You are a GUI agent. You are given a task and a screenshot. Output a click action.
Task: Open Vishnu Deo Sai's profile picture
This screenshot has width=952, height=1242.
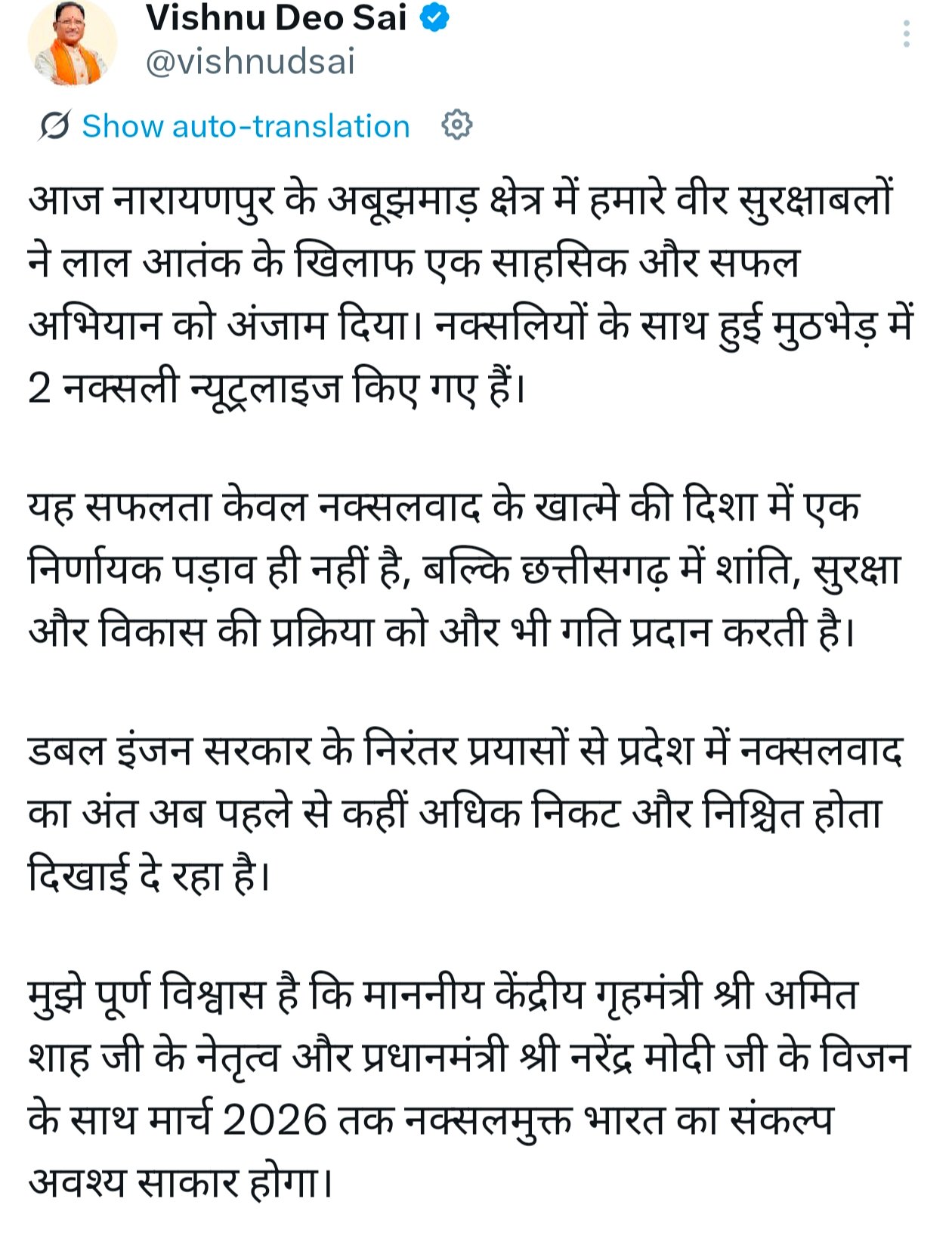(x=73, y=43)
